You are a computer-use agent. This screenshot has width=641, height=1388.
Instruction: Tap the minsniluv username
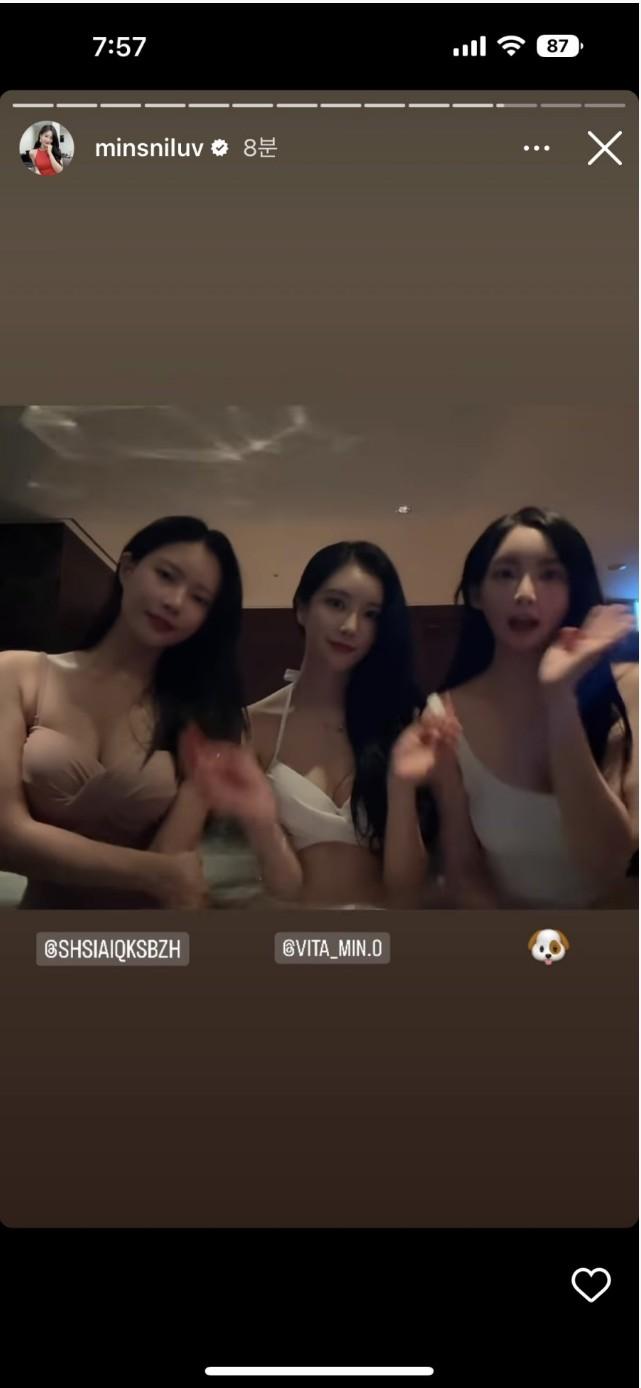click(x=149, y=149)
